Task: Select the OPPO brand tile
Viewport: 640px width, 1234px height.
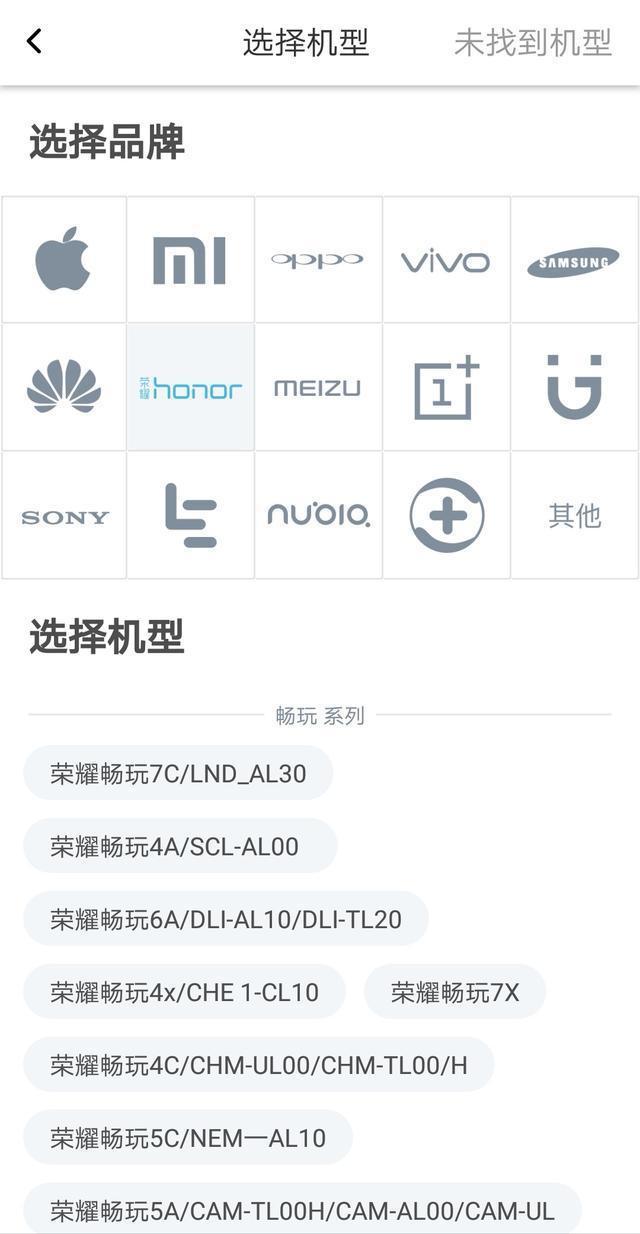Action: pos(318,260)
